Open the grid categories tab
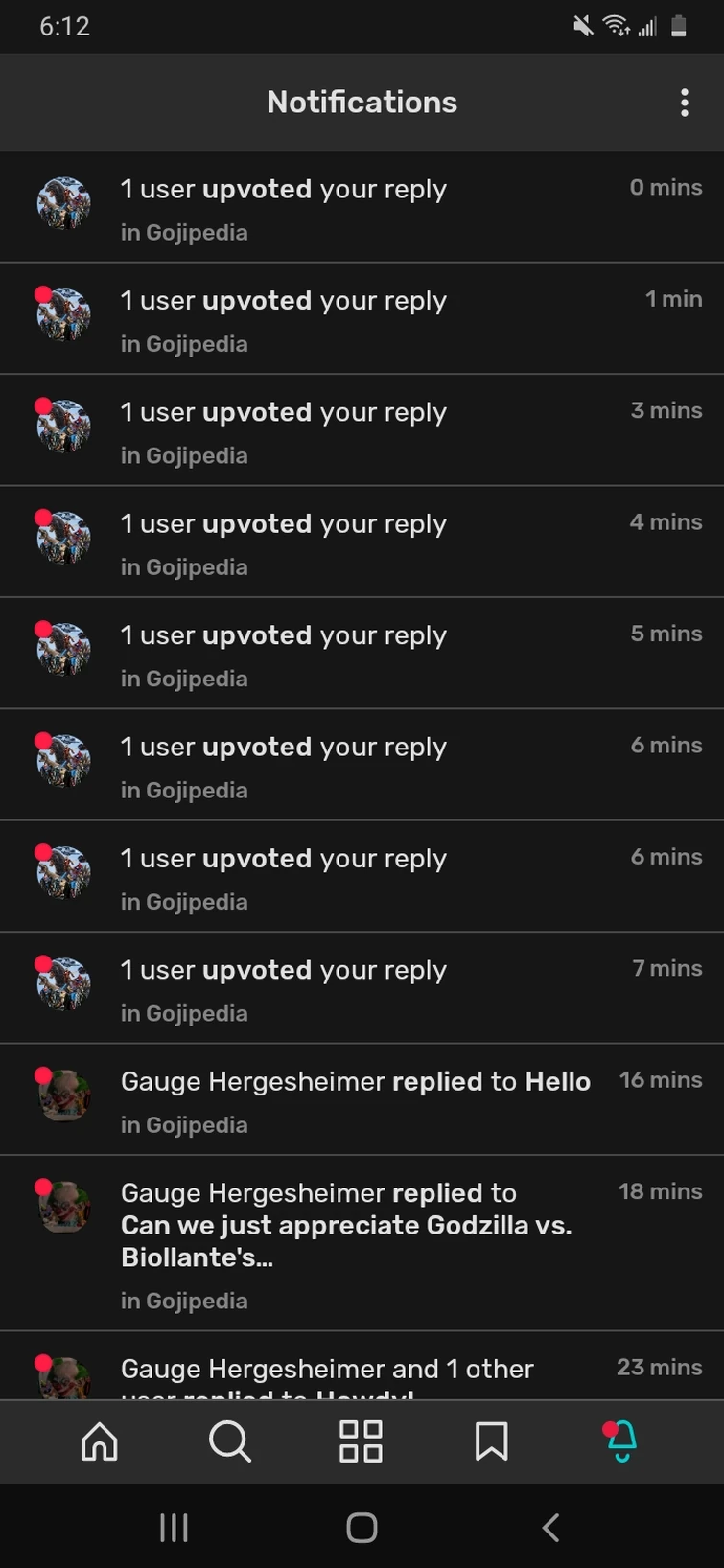This screenshot has height=1568, width=724. (x=362, y=1441)
